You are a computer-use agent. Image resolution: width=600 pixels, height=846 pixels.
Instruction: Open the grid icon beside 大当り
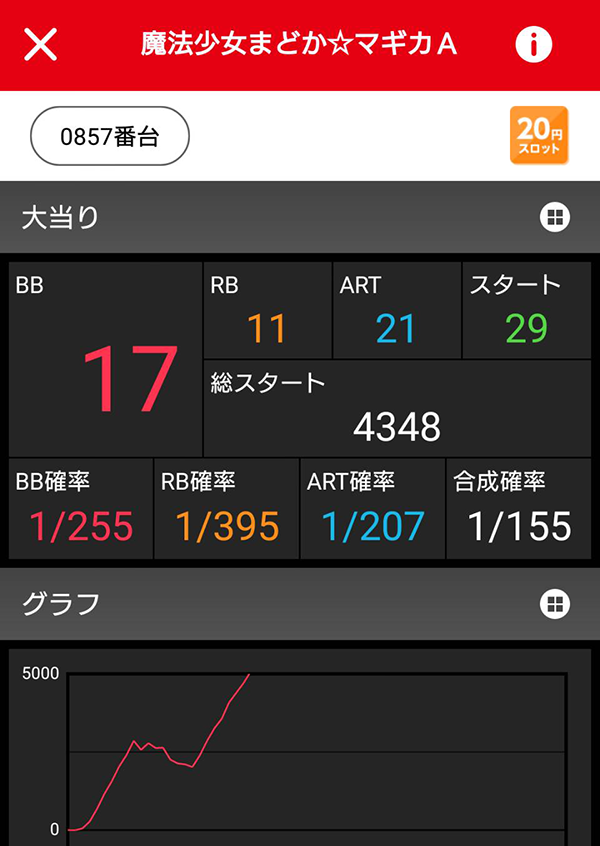point(555,217)
